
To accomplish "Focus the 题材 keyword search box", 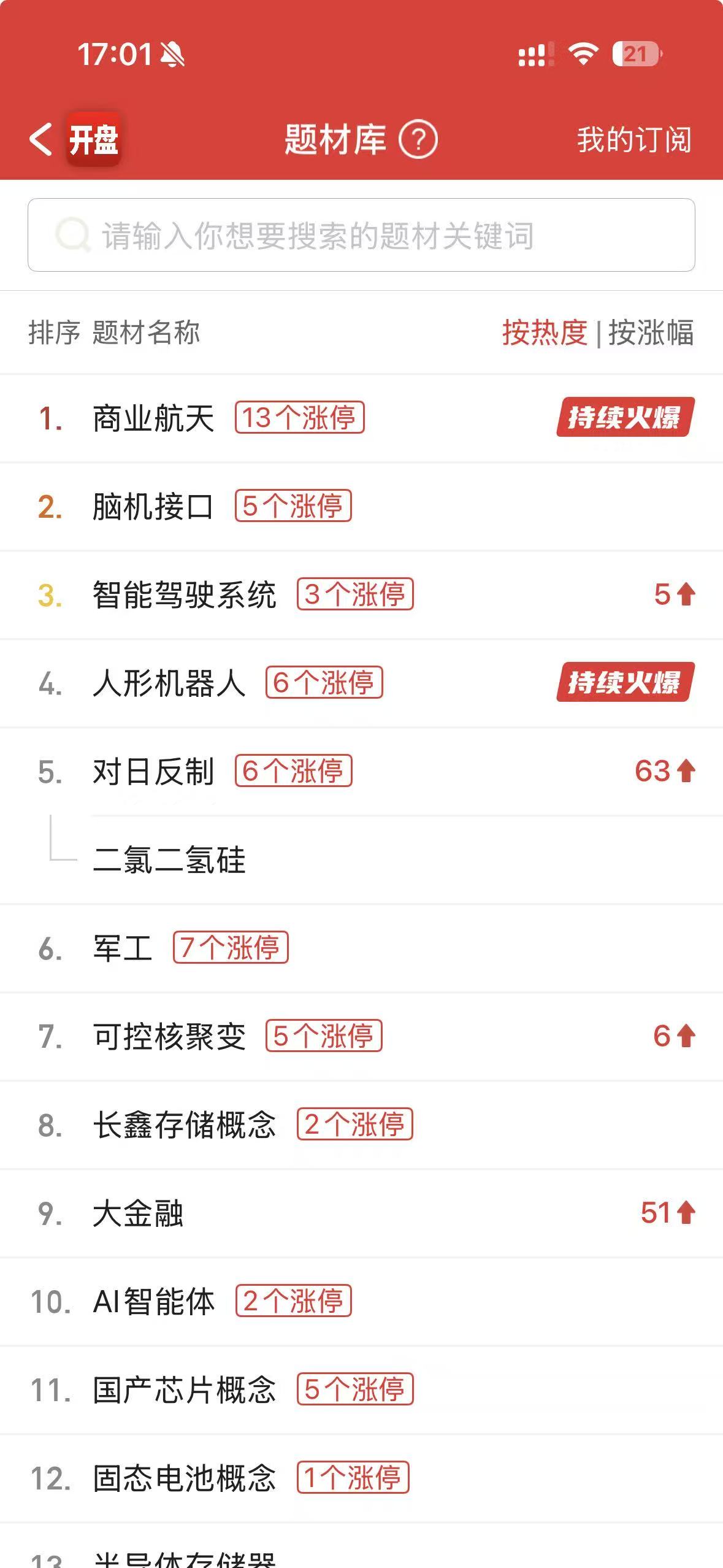I will [x=361, y=236].
